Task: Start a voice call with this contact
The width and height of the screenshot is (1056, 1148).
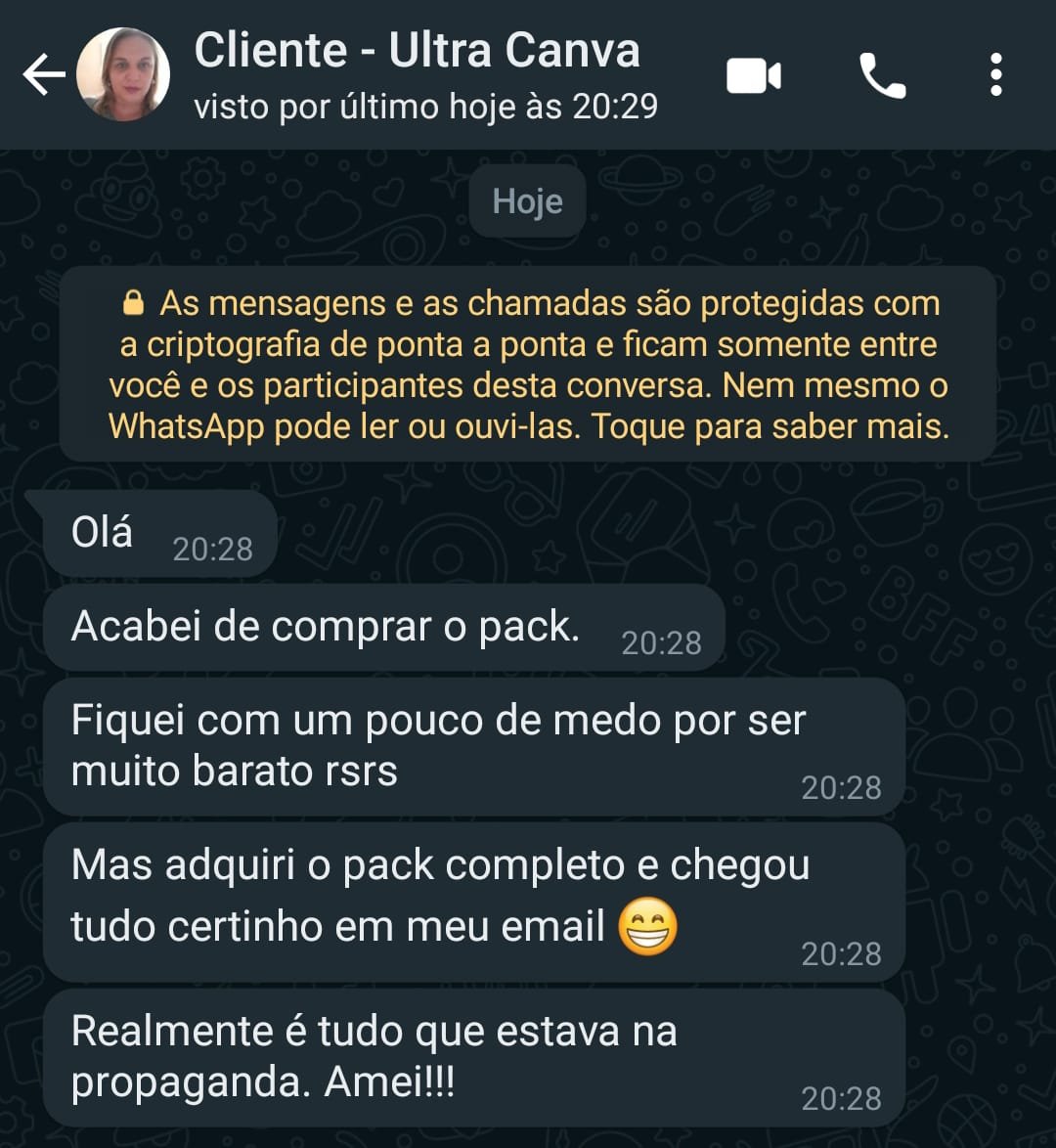Action: click(x=882, y=75)
